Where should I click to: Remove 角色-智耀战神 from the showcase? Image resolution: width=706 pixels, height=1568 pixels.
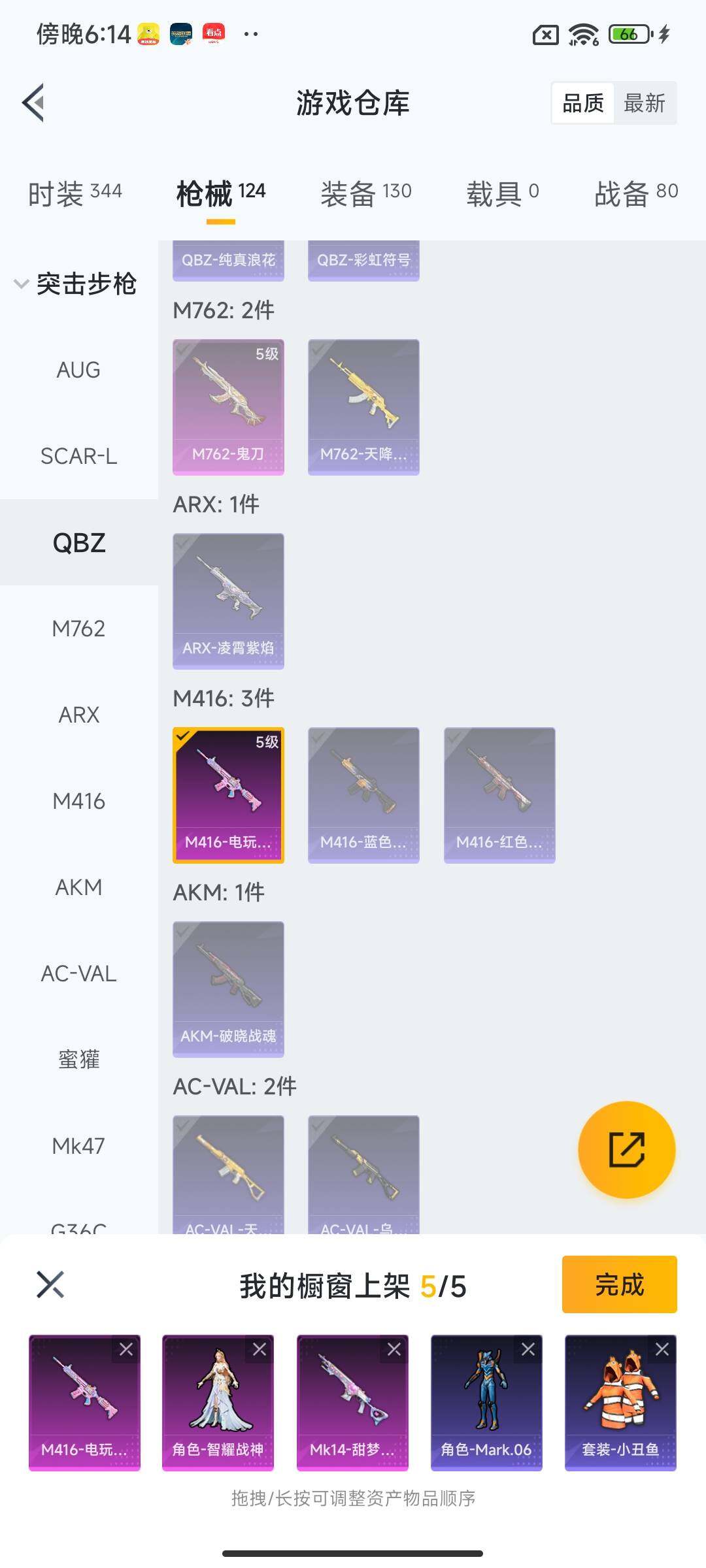tap(260, 1349)
